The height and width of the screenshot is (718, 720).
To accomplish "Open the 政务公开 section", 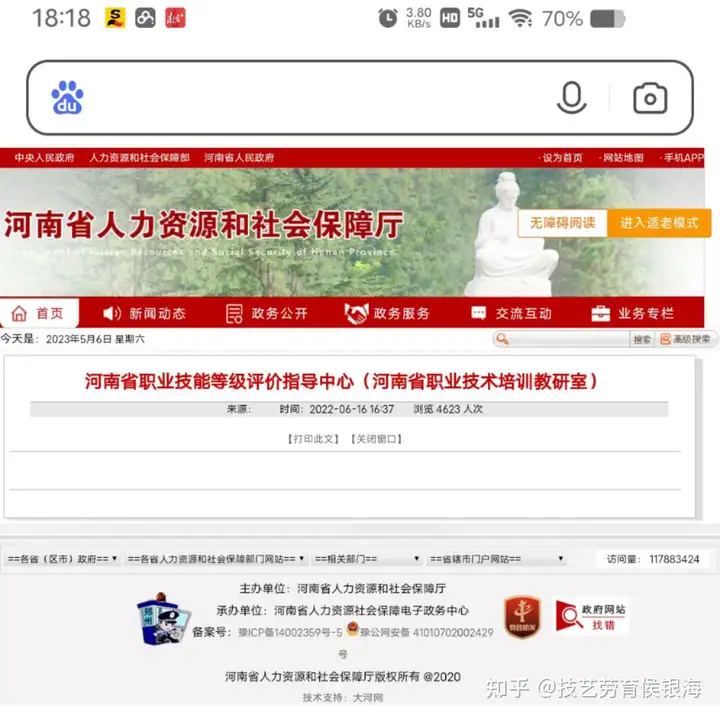I will click(x=267, y=313).
